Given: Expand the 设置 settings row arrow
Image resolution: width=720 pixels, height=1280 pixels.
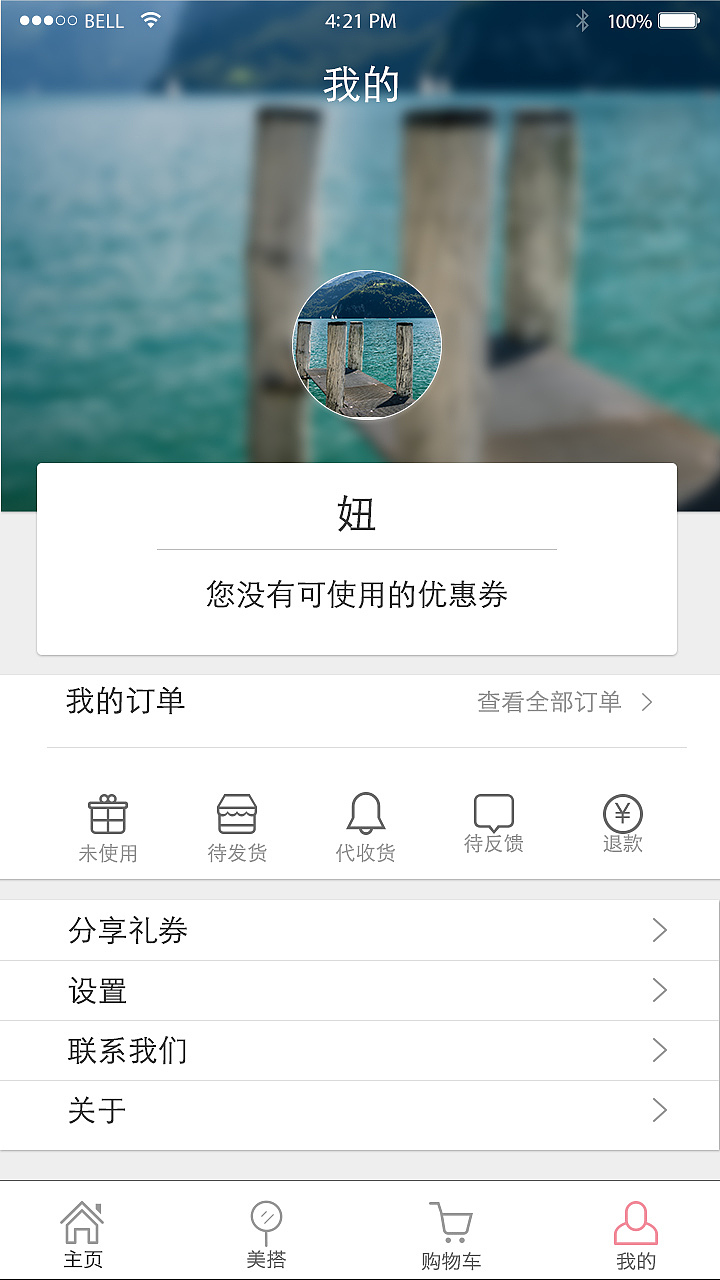Looking at the screenshot, I should (660, 990).
